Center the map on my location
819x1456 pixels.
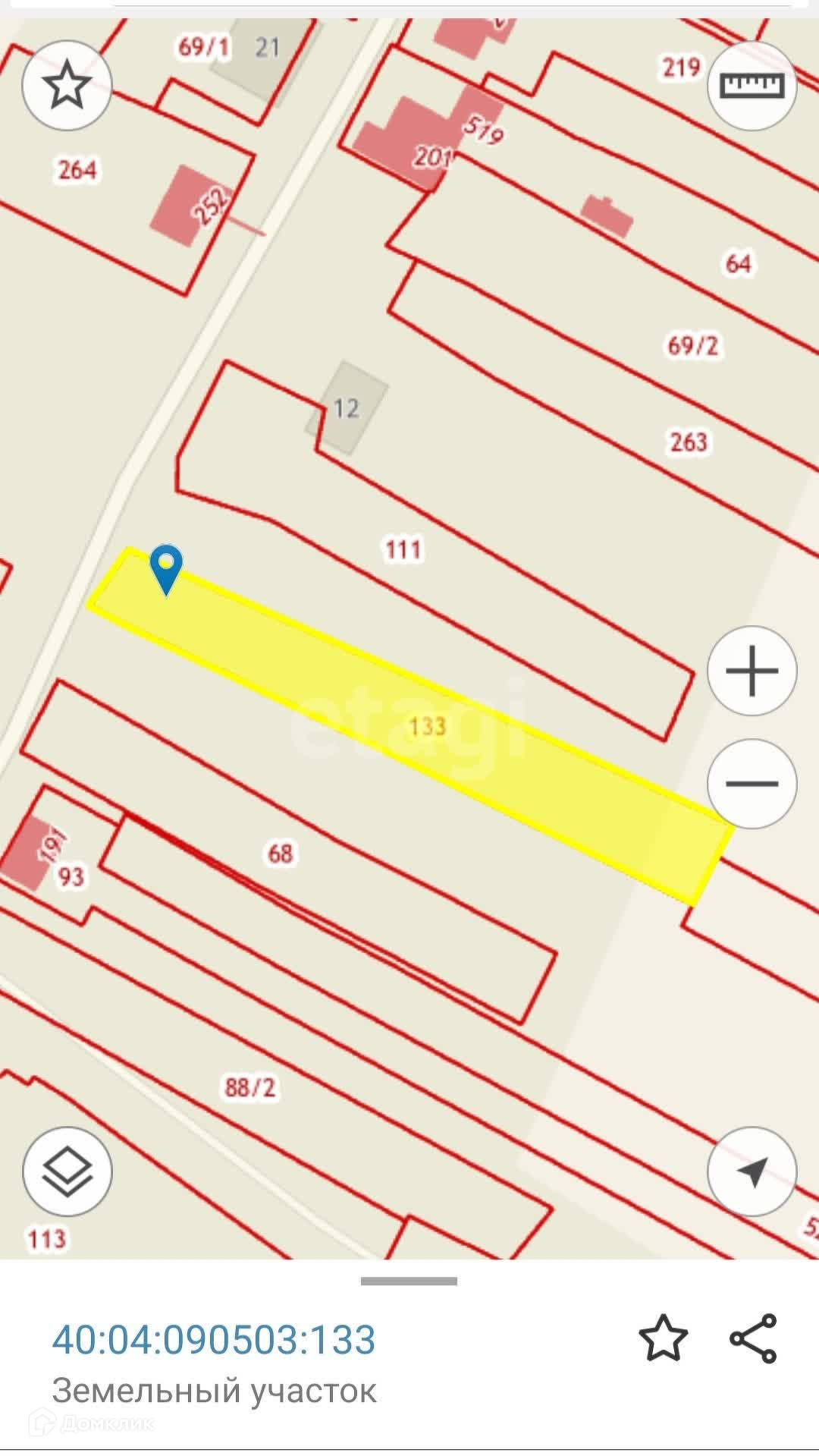point(752,1171)
